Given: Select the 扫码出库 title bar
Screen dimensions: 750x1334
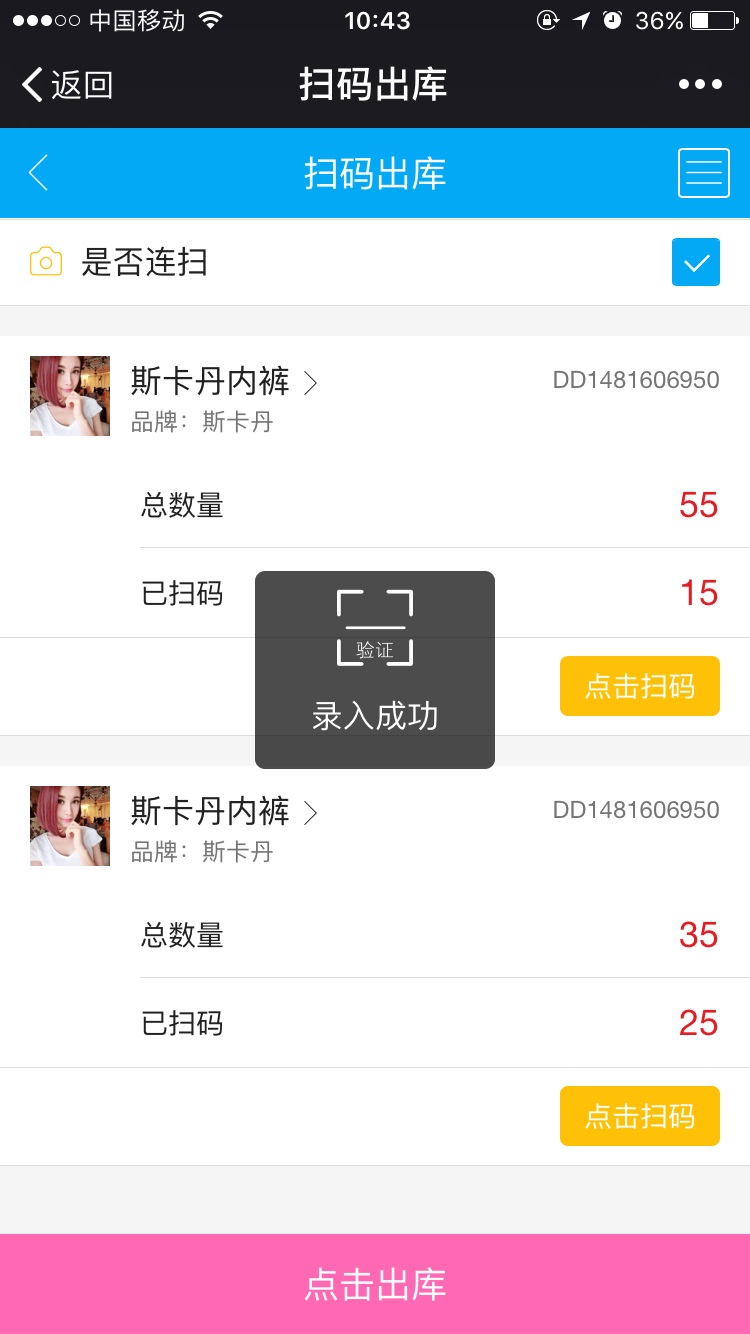Looking at the screenshot, I should (x=374, y=84).
